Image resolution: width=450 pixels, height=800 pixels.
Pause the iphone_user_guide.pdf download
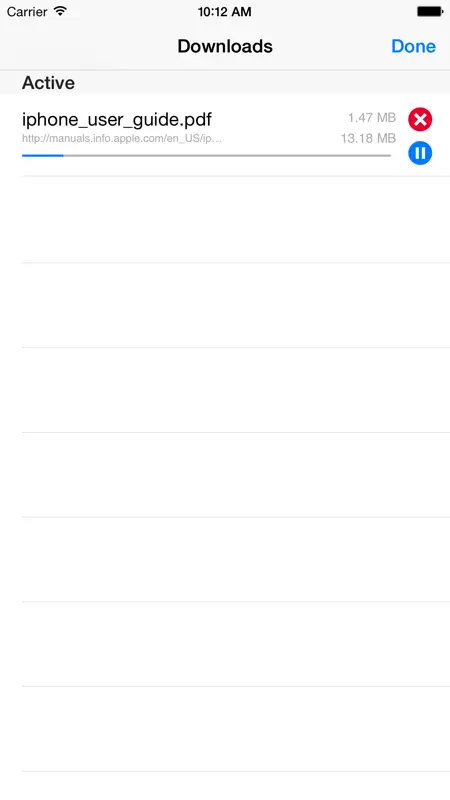pyautogui.click(x=420, y=153)
